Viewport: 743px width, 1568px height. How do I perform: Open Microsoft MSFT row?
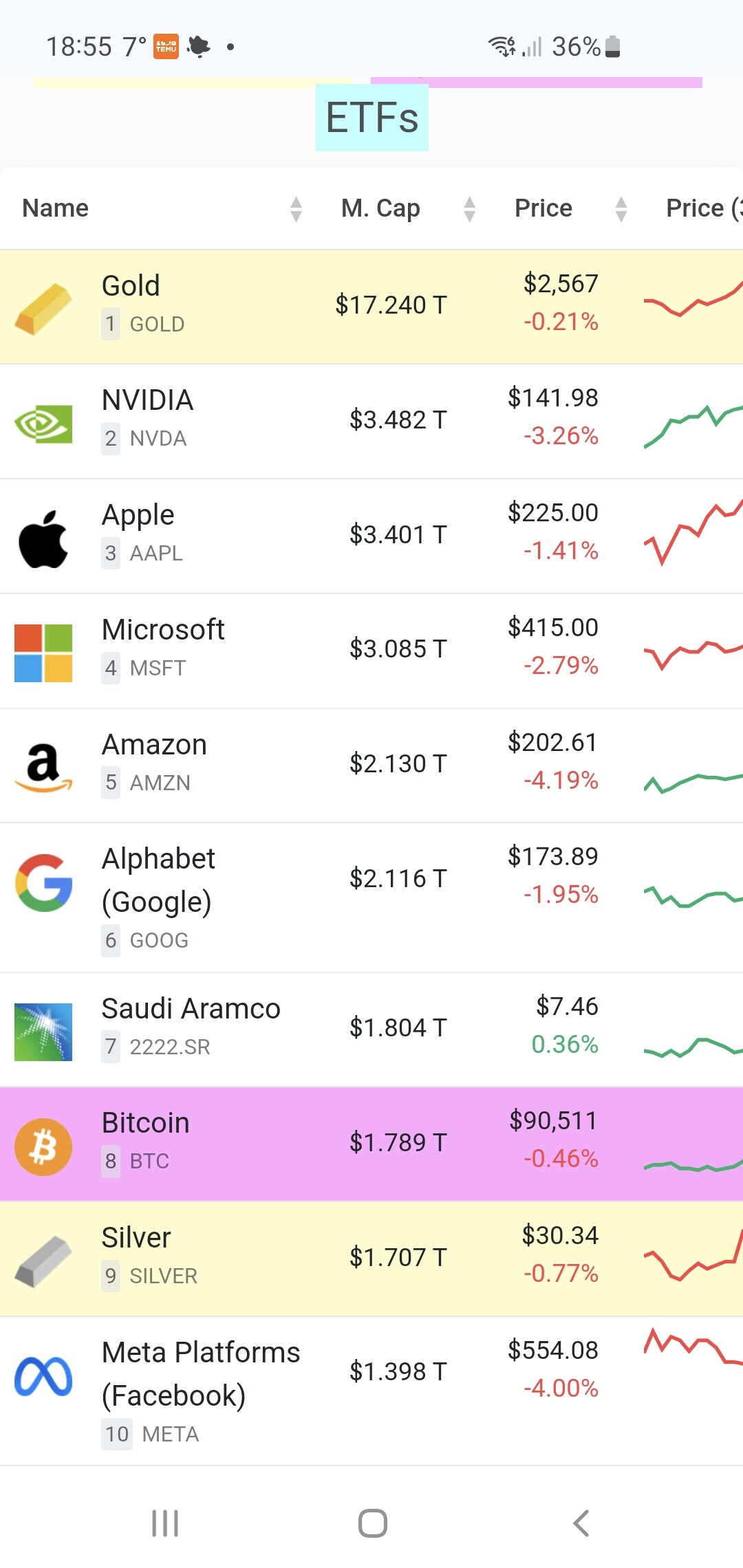(x=371, y=651)
